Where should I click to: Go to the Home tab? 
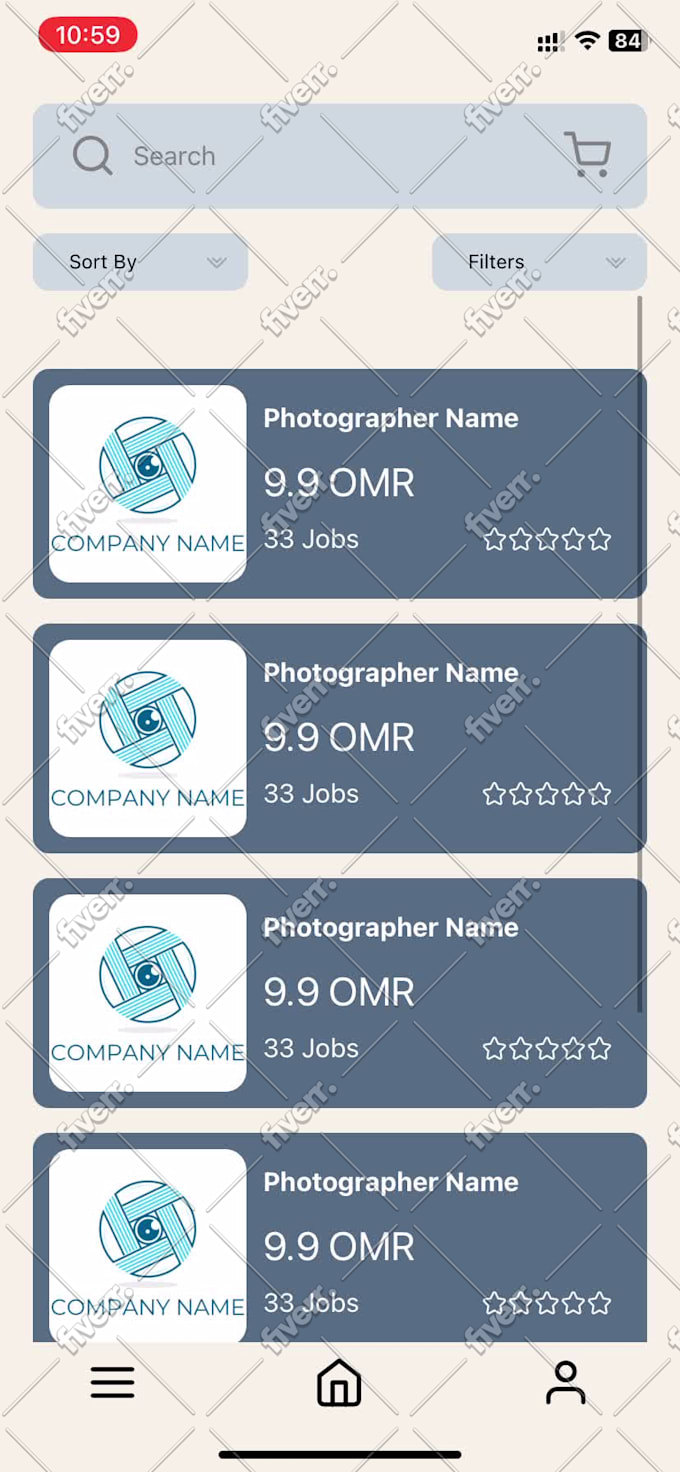tap(339, 1382)
